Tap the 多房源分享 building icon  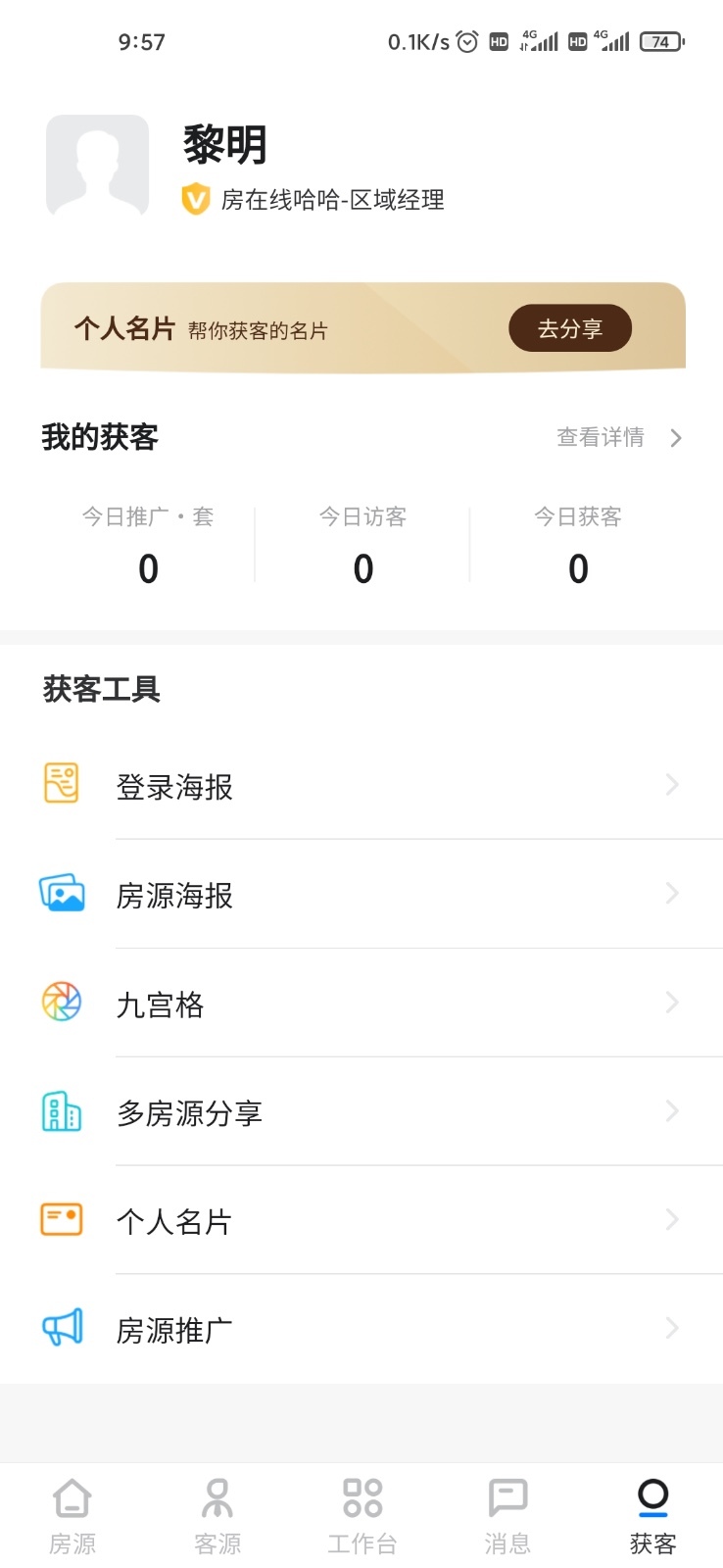61,1110
